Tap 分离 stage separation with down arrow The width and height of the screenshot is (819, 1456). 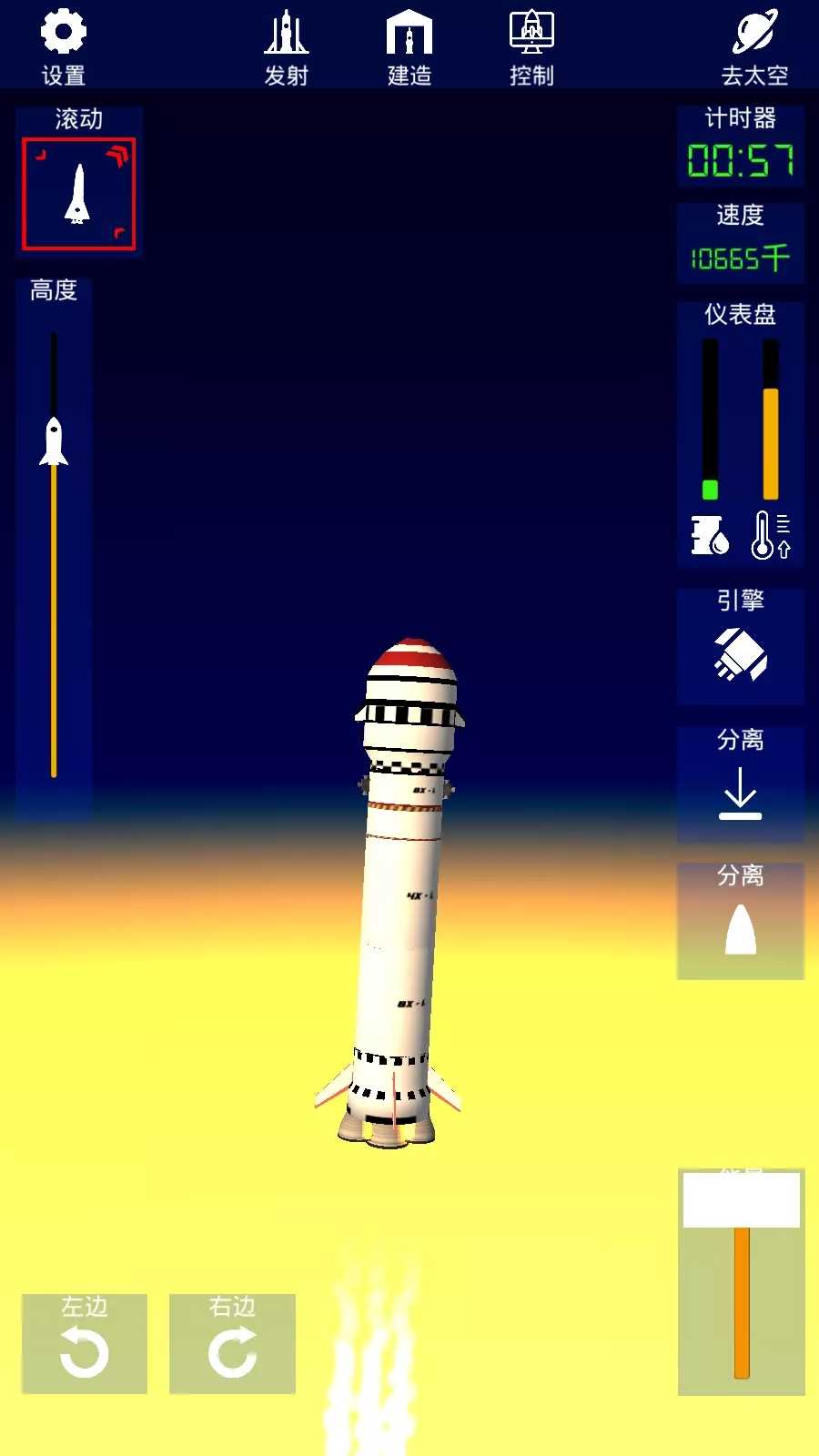point(741,784)
